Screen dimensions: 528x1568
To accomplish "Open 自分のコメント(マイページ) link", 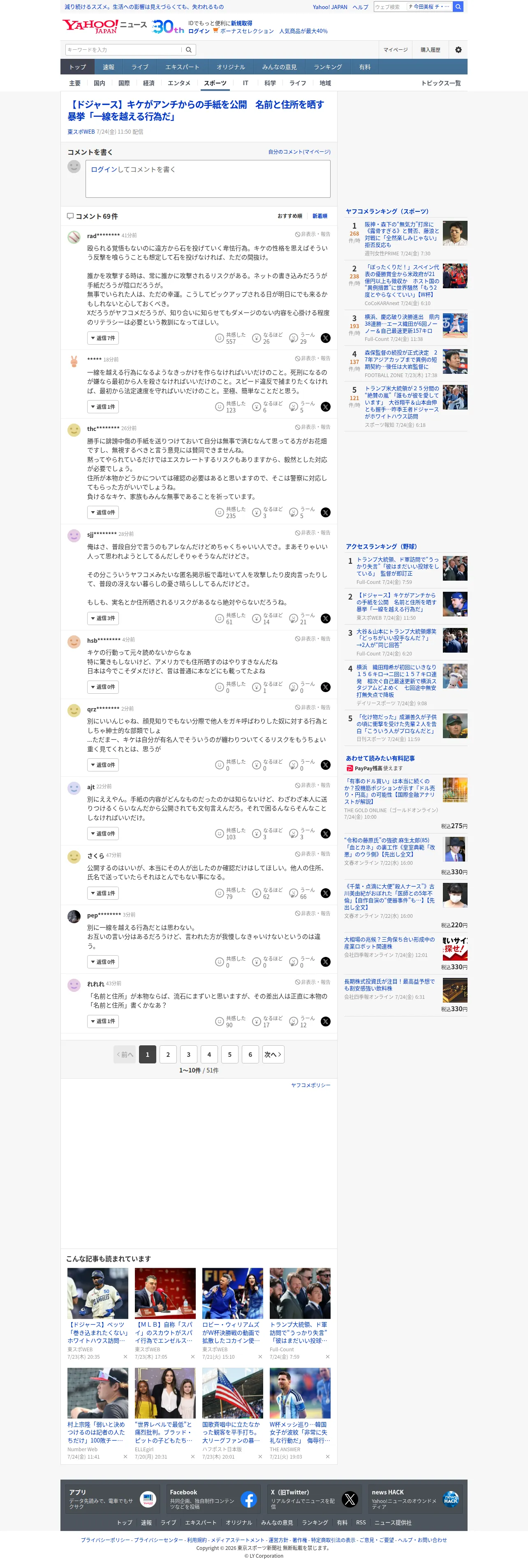I will pos(299,152).
